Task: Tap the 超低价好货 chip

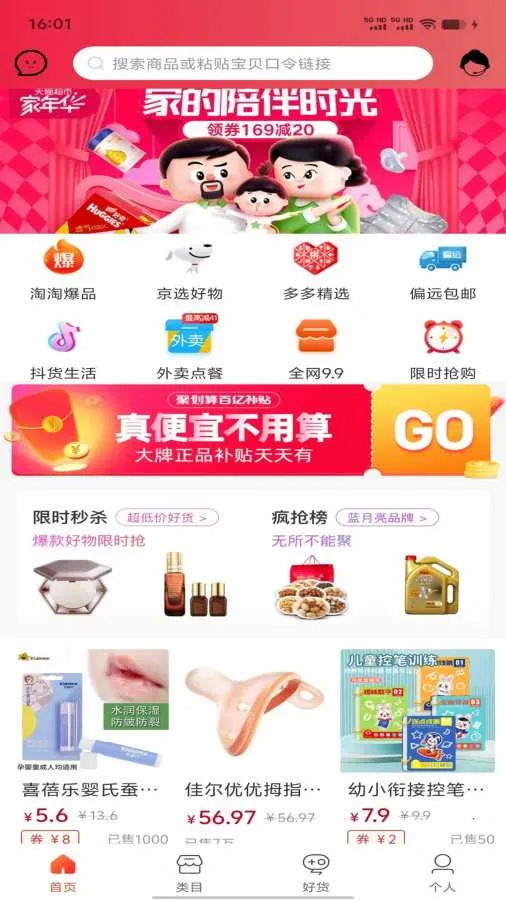Action: coord(167,518)
